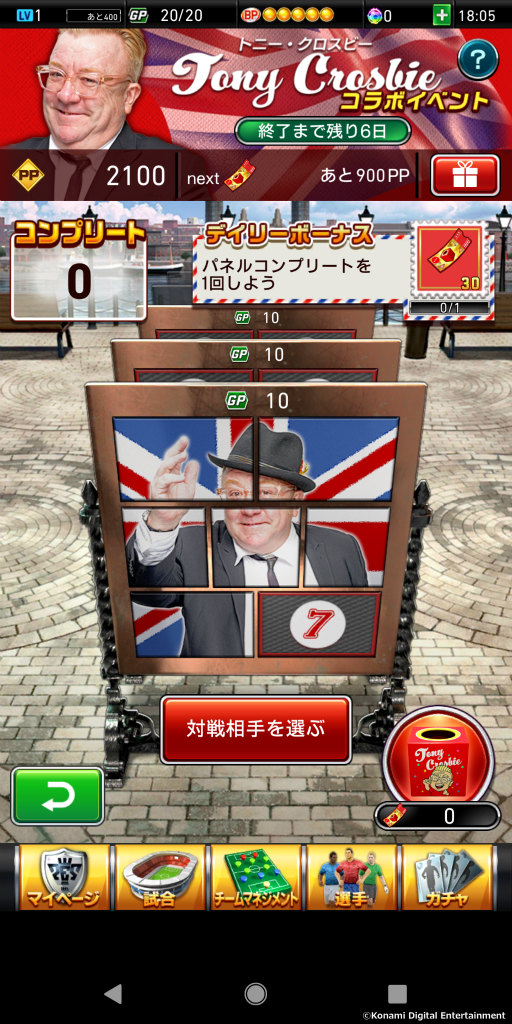Select the number 7 panel tile
This screenshot has width=512, height=1024.
320,624
